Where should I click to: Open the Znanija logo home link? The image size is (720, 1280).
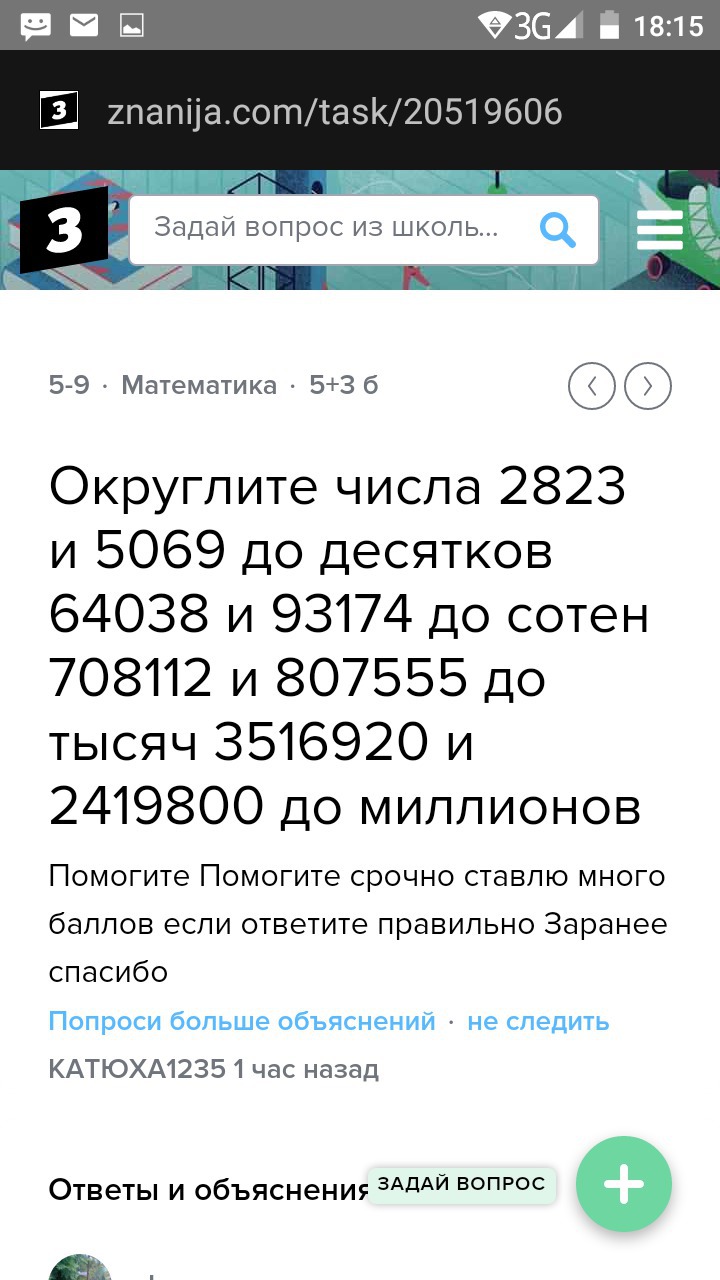click(x=64, y=231)
